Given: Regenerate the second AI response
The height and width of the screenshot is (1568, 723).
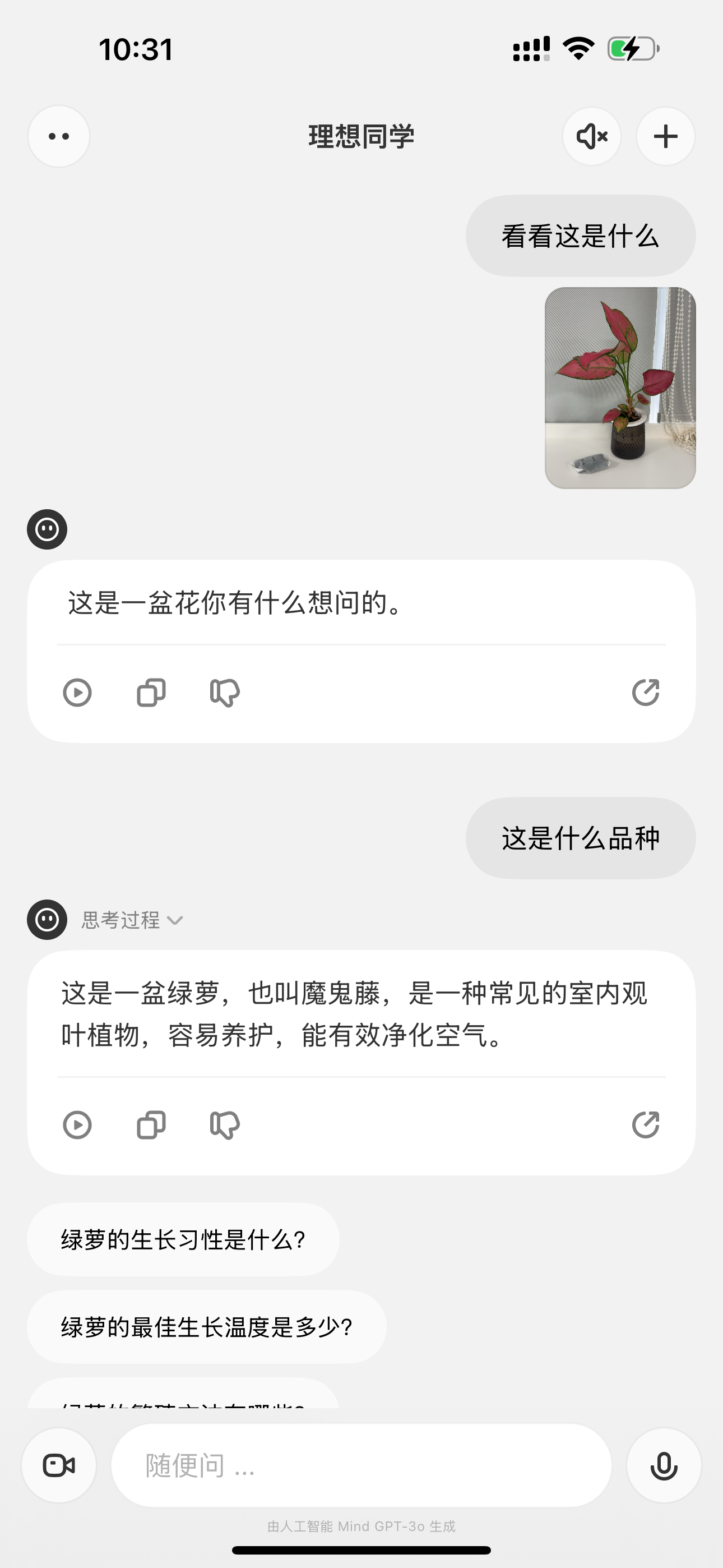Looking at the screenshot, I should pos(647,1125).
